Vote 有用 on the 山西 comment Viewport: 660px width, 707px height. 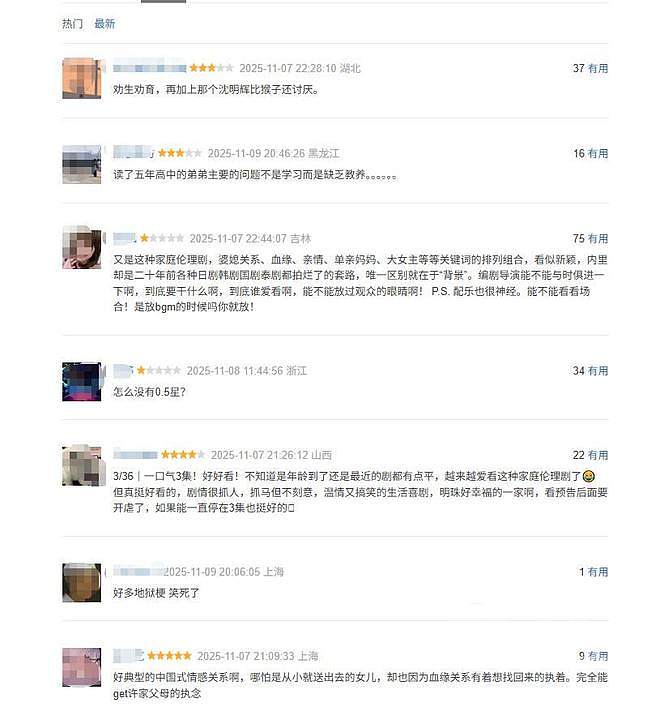[597, 455]
